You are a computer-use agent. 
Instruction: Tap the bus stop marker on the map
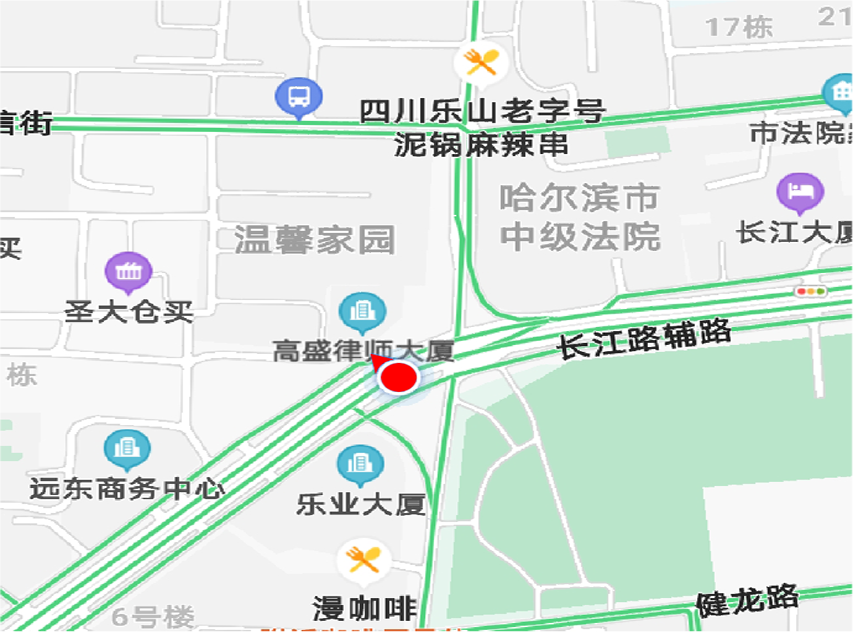(x=298, y=97)
